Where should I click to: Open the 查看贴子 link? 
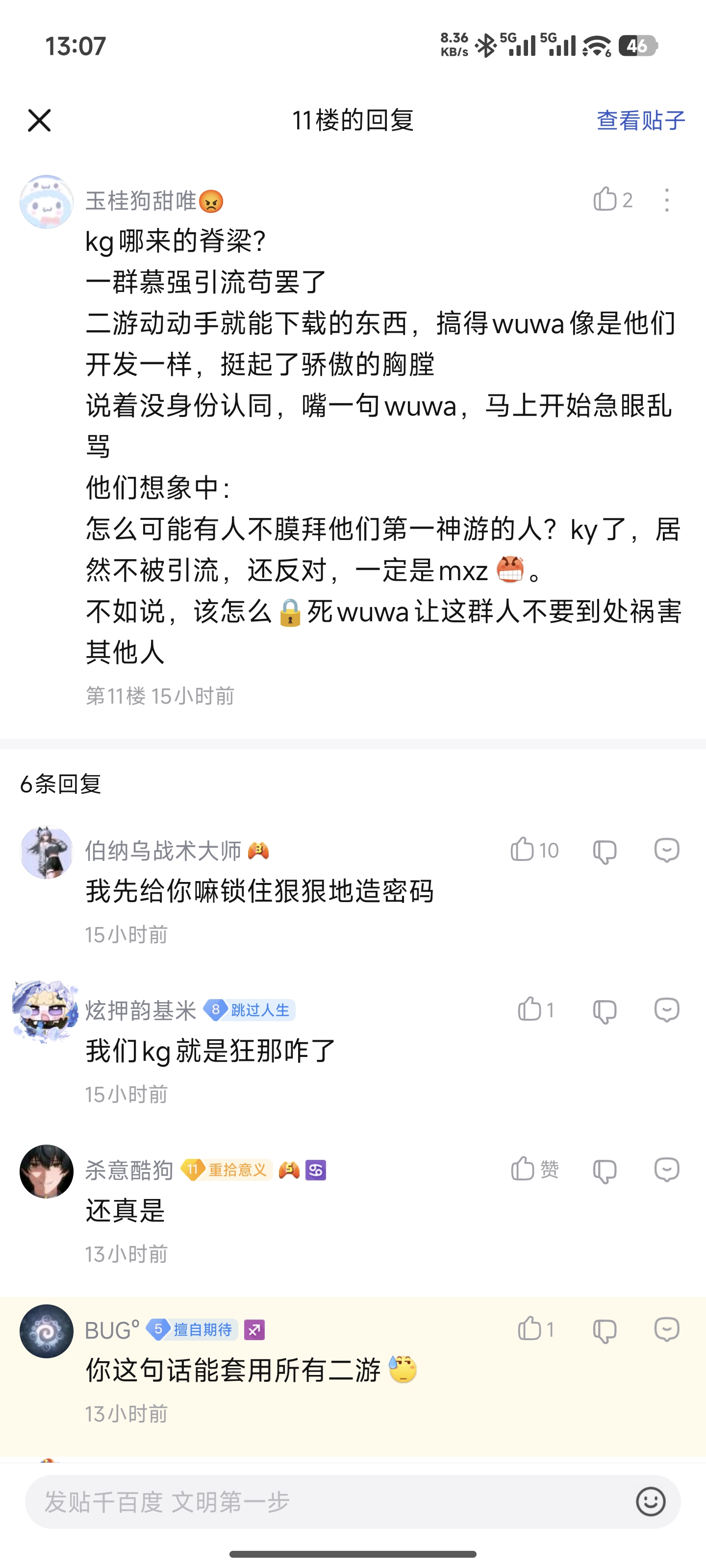click(x=641, y=121)
